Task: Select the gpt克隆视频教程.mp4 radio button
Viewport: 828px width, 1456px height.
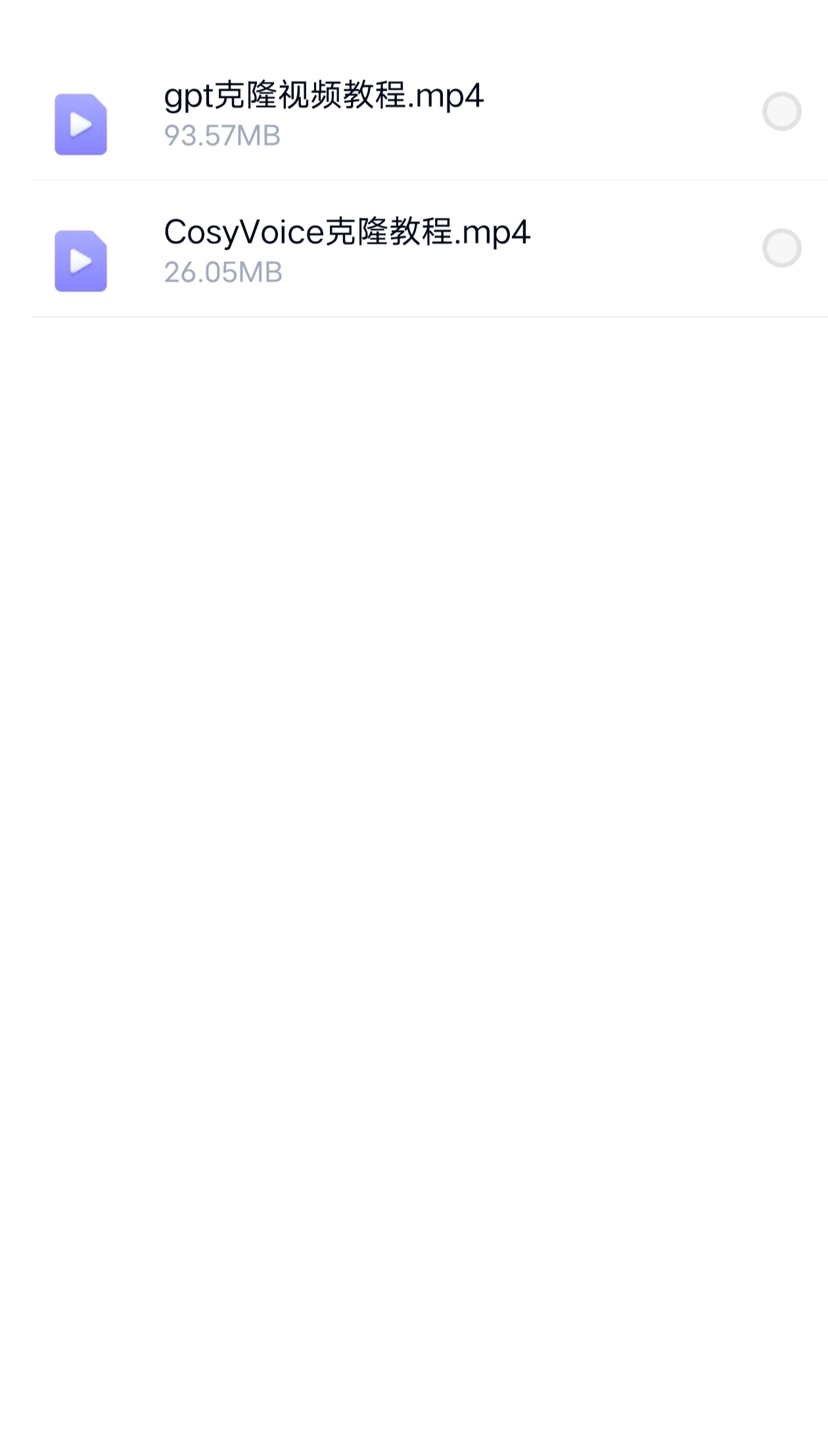Action: [781, 112]
